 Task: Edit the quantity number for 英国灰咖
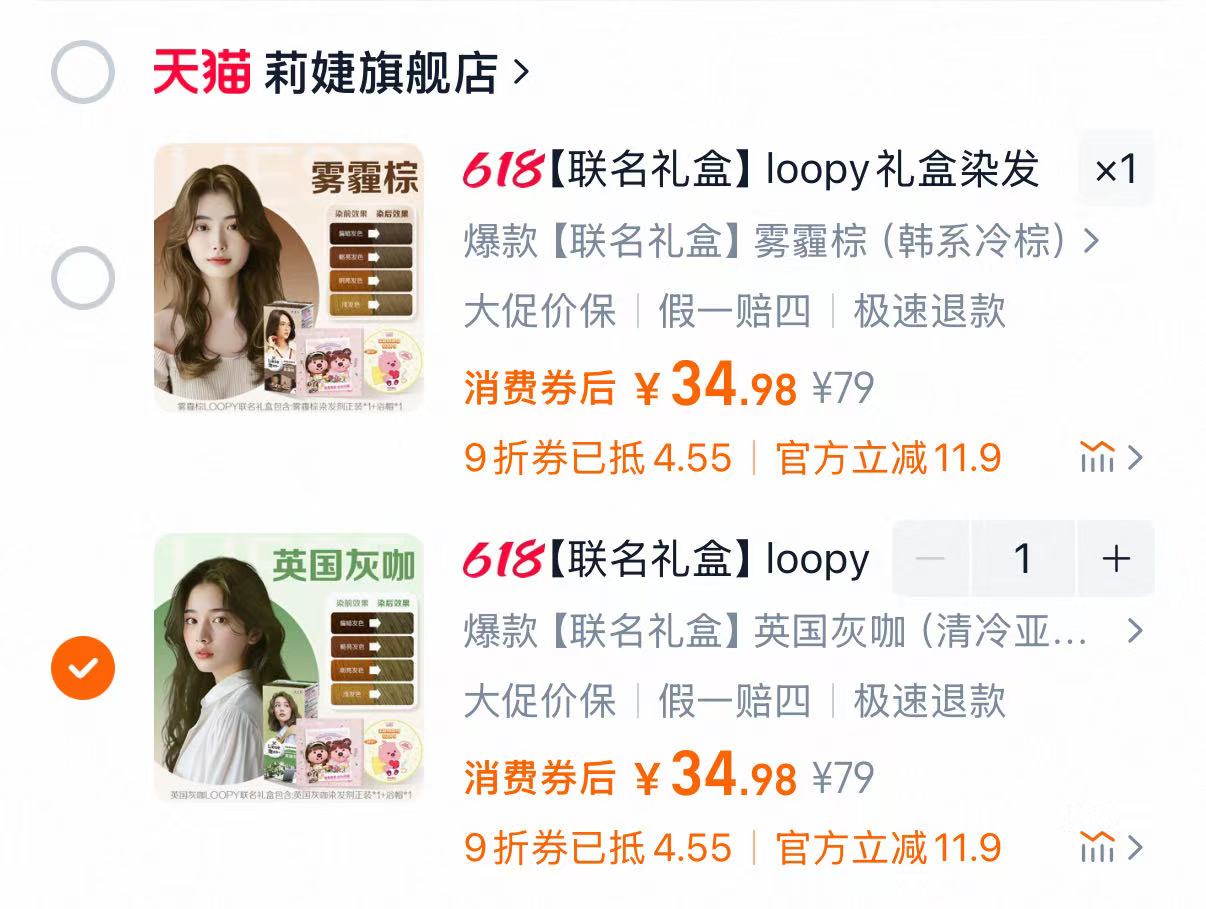(x=1022, y=559)
